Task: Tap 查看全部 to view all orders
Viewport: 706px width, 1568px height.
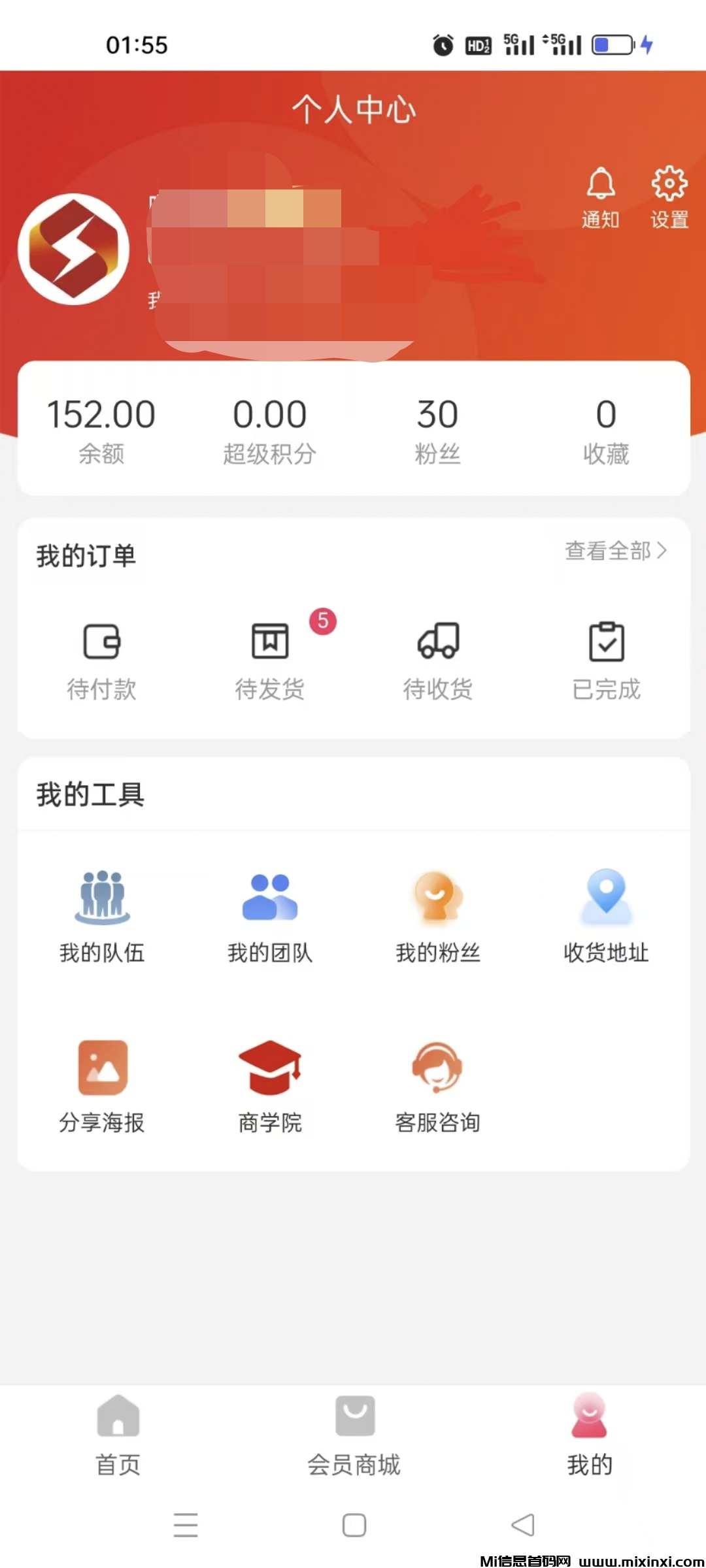Action: tap(615, 551)
